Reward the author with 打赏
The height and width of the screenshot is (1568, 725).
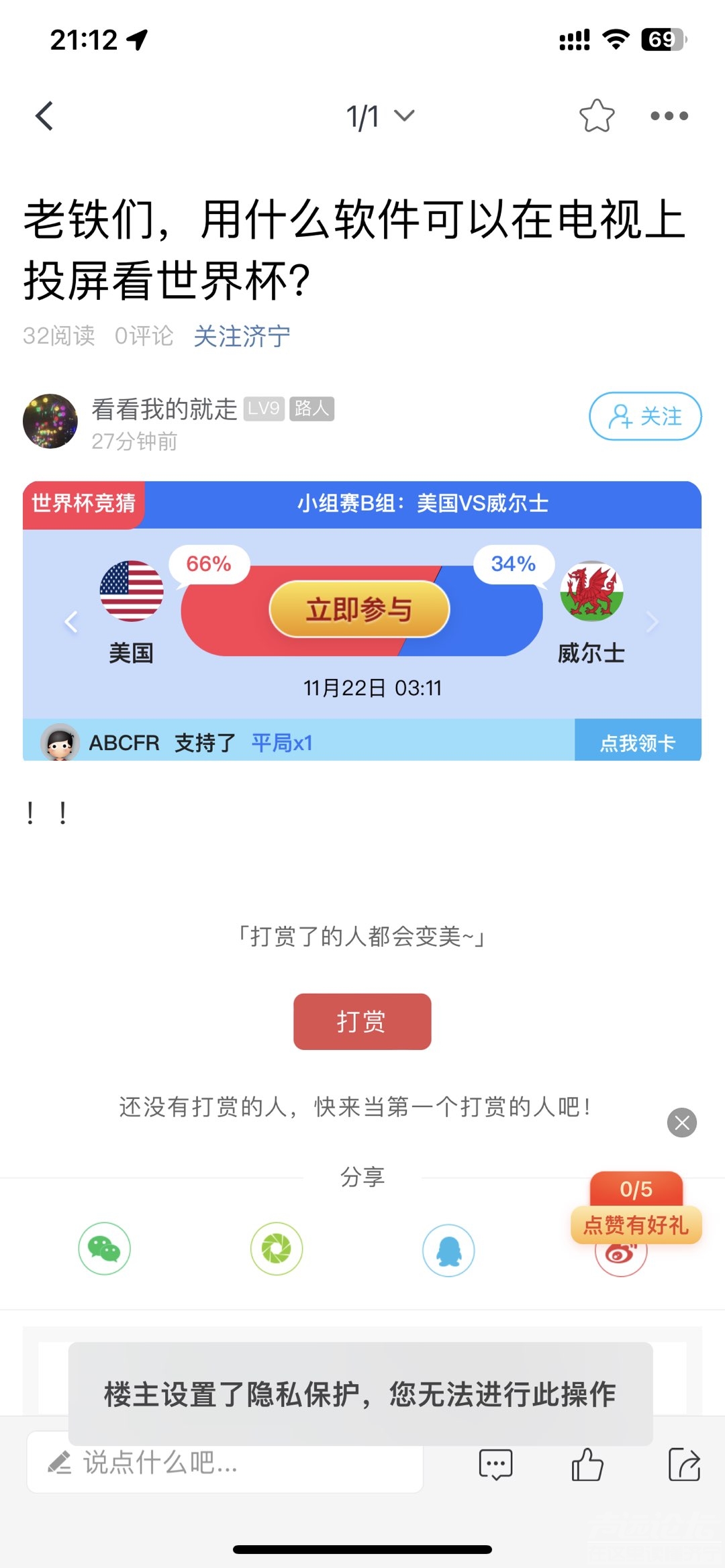[x=362, y=1022]
